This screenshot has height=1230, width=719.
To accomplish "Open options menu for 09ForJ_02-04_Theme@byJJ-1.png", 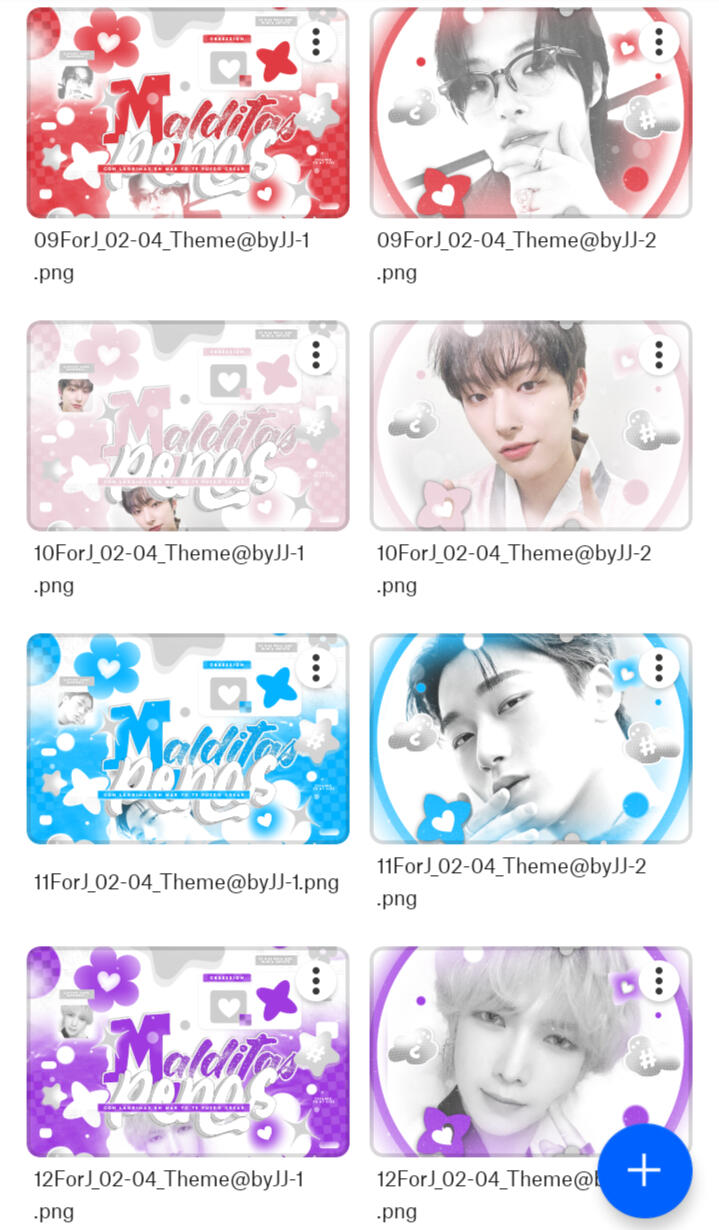I will click(316, 42).
